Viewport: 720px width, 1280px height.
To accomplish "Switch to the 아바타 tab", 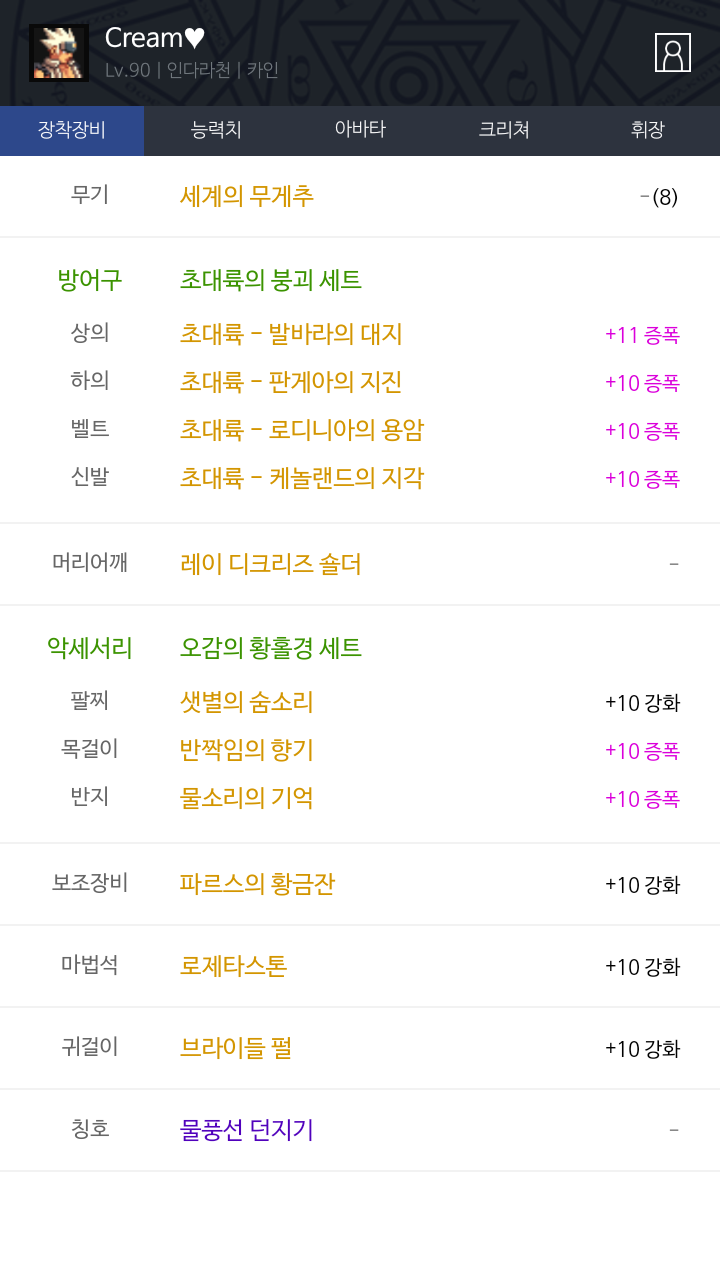I will [x=360, y=130].
